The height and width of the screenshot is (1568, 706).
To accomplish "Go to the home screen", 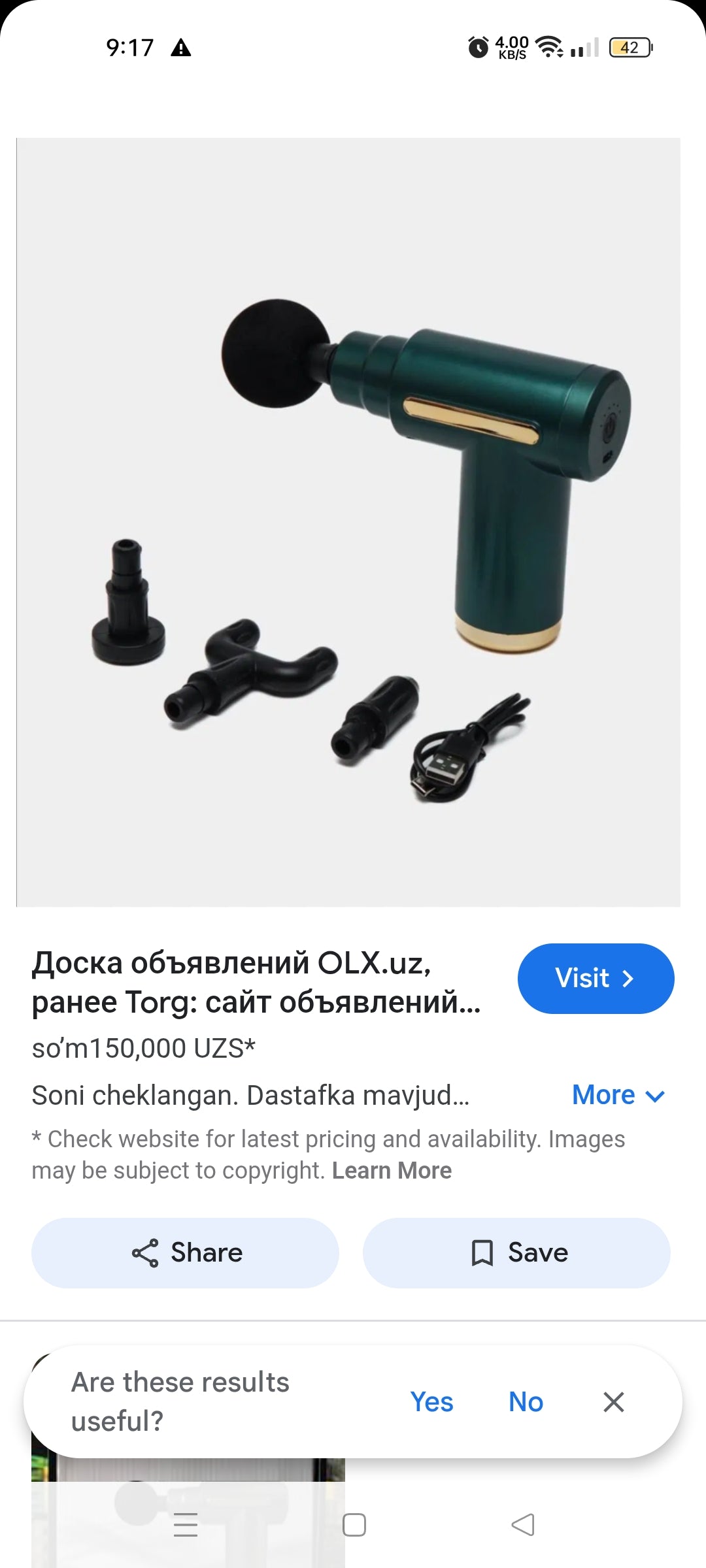I will (x=354, y=1525).
